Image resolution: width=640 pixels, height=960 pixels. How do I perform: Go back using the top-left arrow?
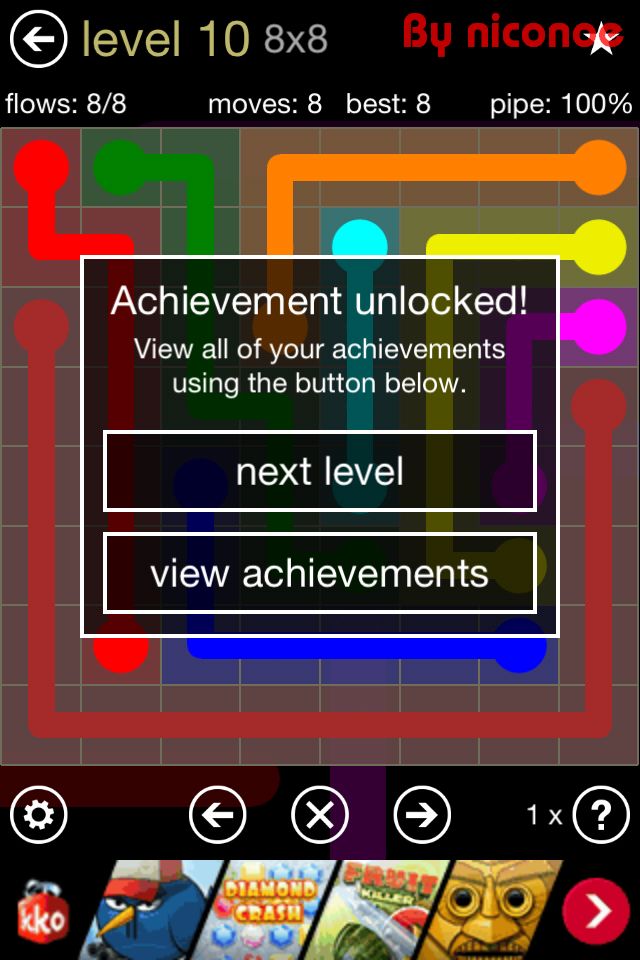38,39
